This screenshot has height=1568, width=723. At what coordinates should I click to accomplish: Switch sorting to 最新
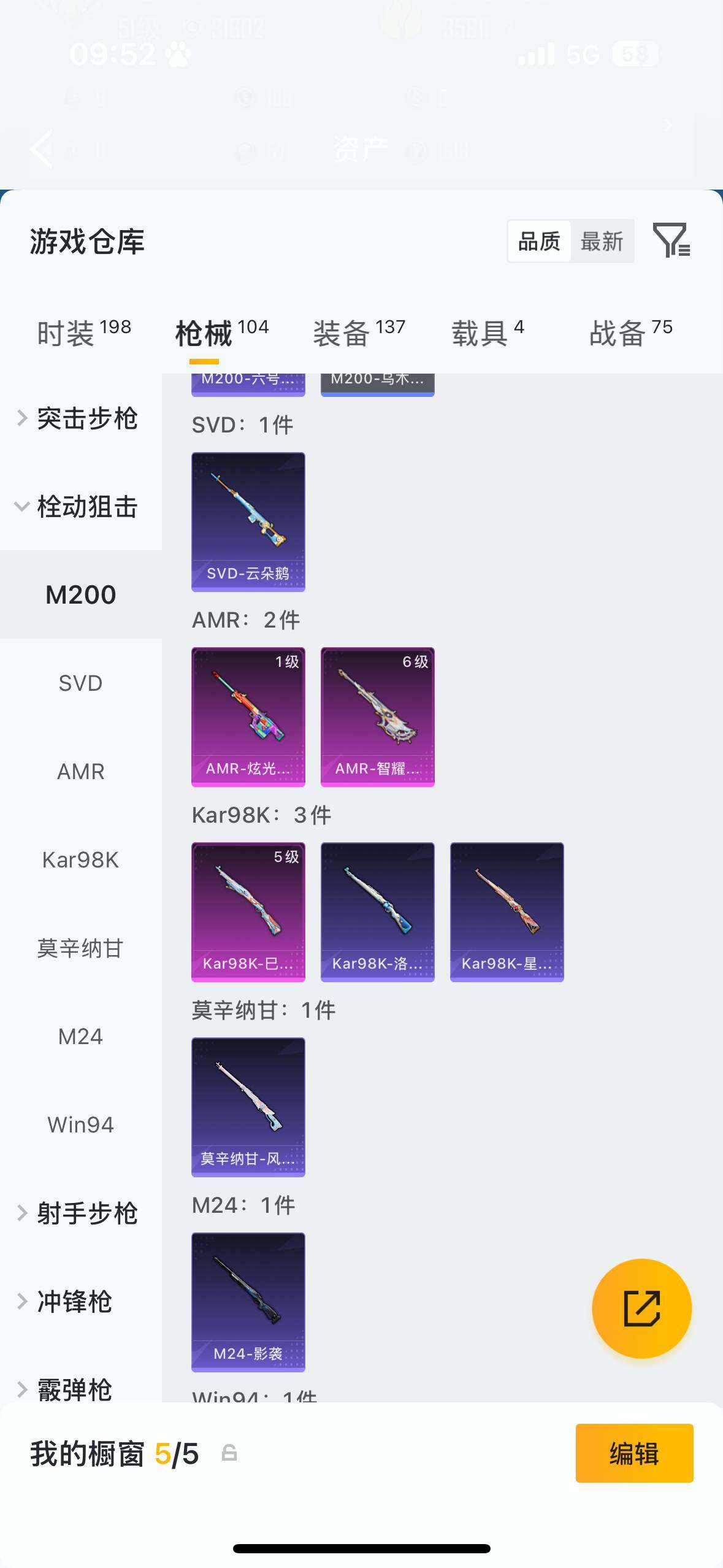tap(603, 240)
